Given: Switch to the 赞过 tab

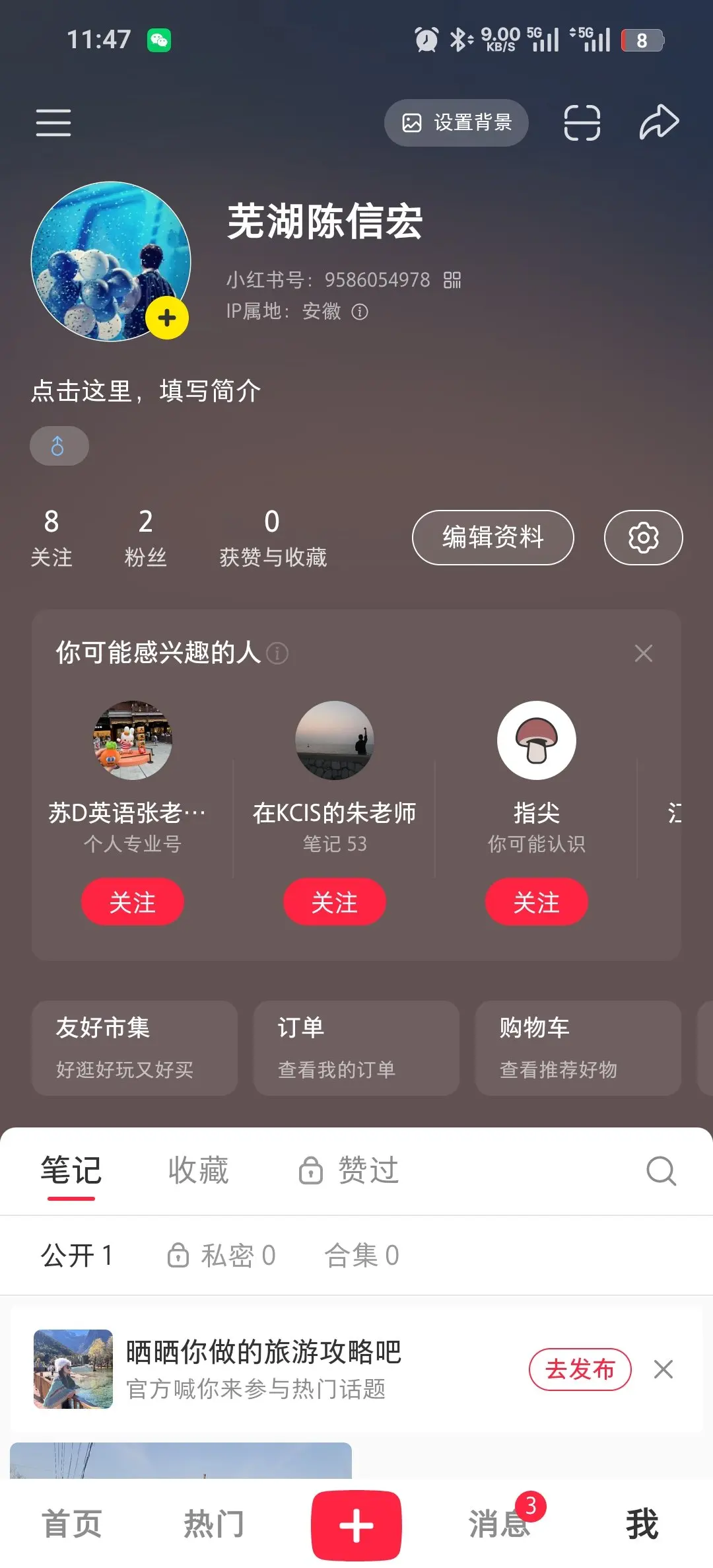Looking at the screenshot, I should tap(350, 1170).
